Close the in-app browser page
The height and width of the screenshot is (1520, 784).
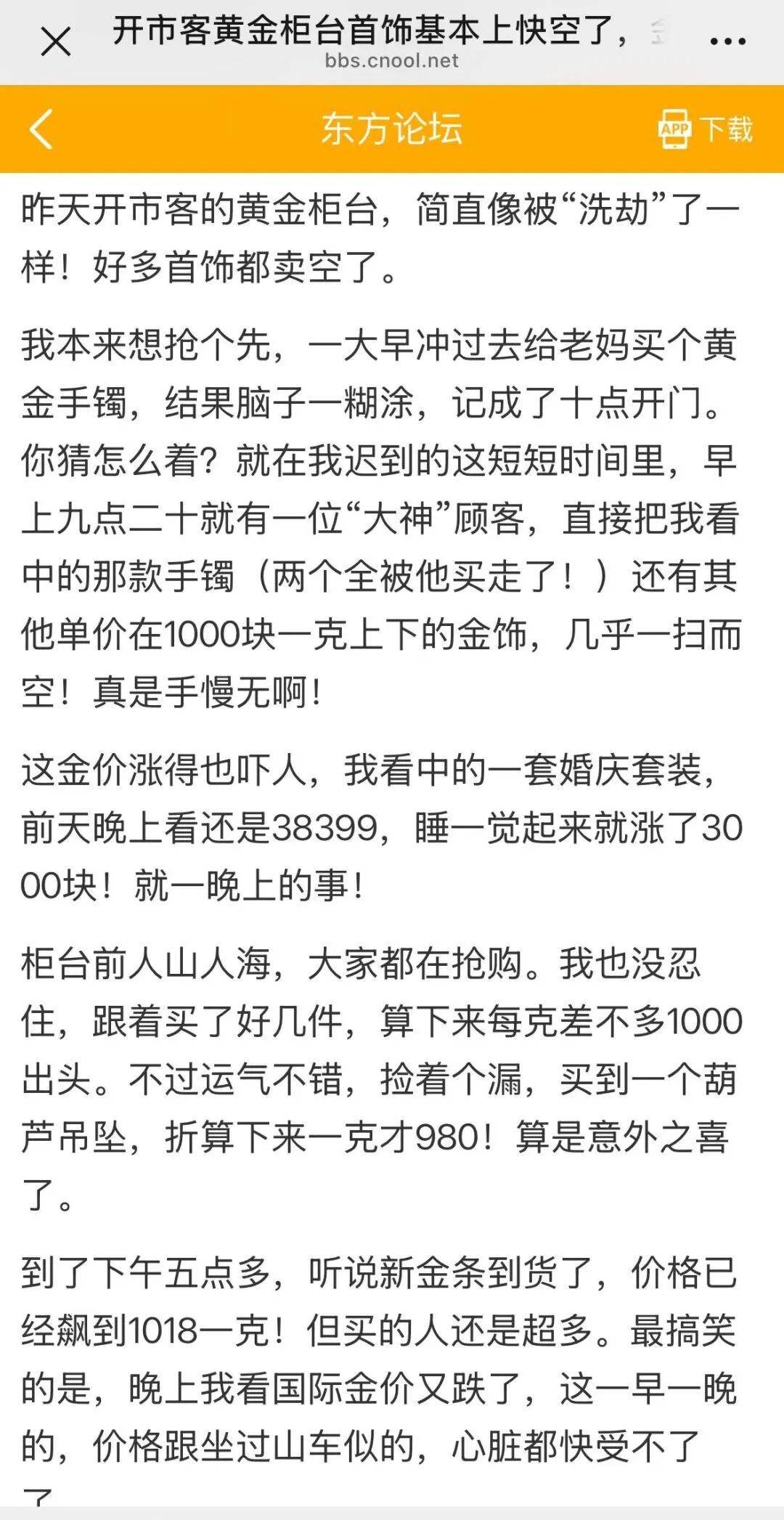56,41
